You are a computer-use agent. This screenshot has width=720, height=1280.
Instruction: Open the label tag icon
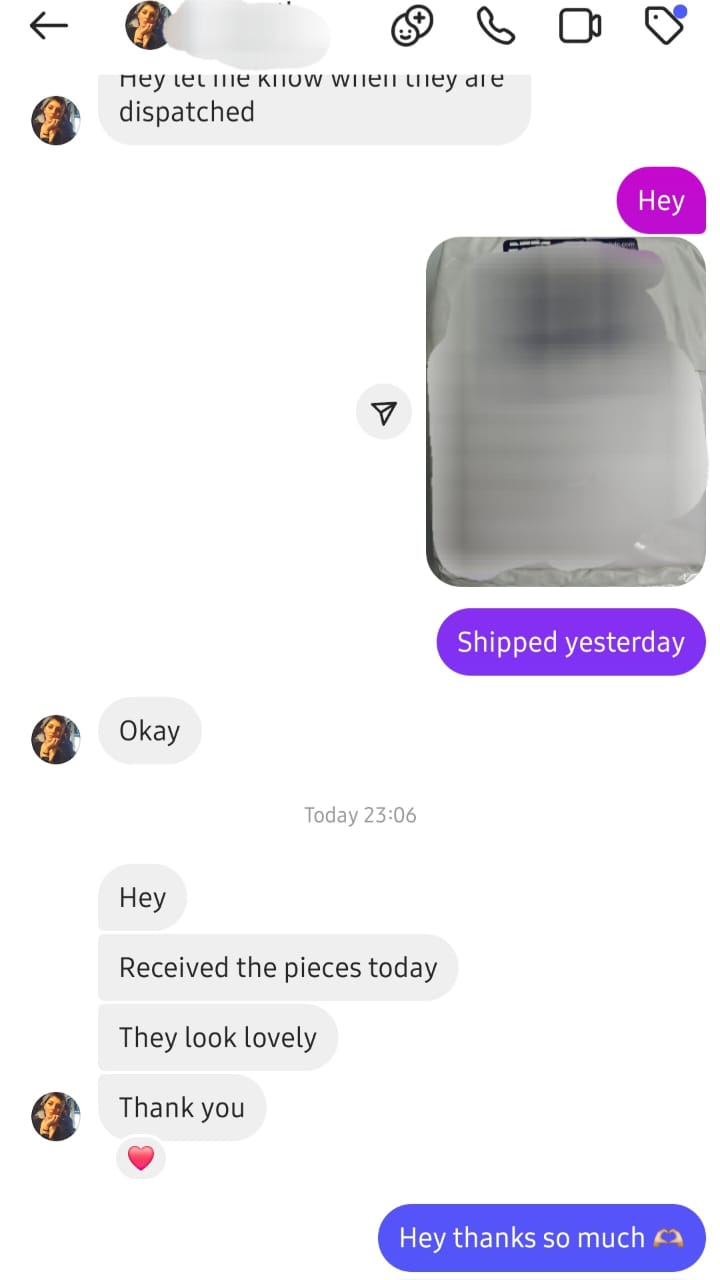664,27
